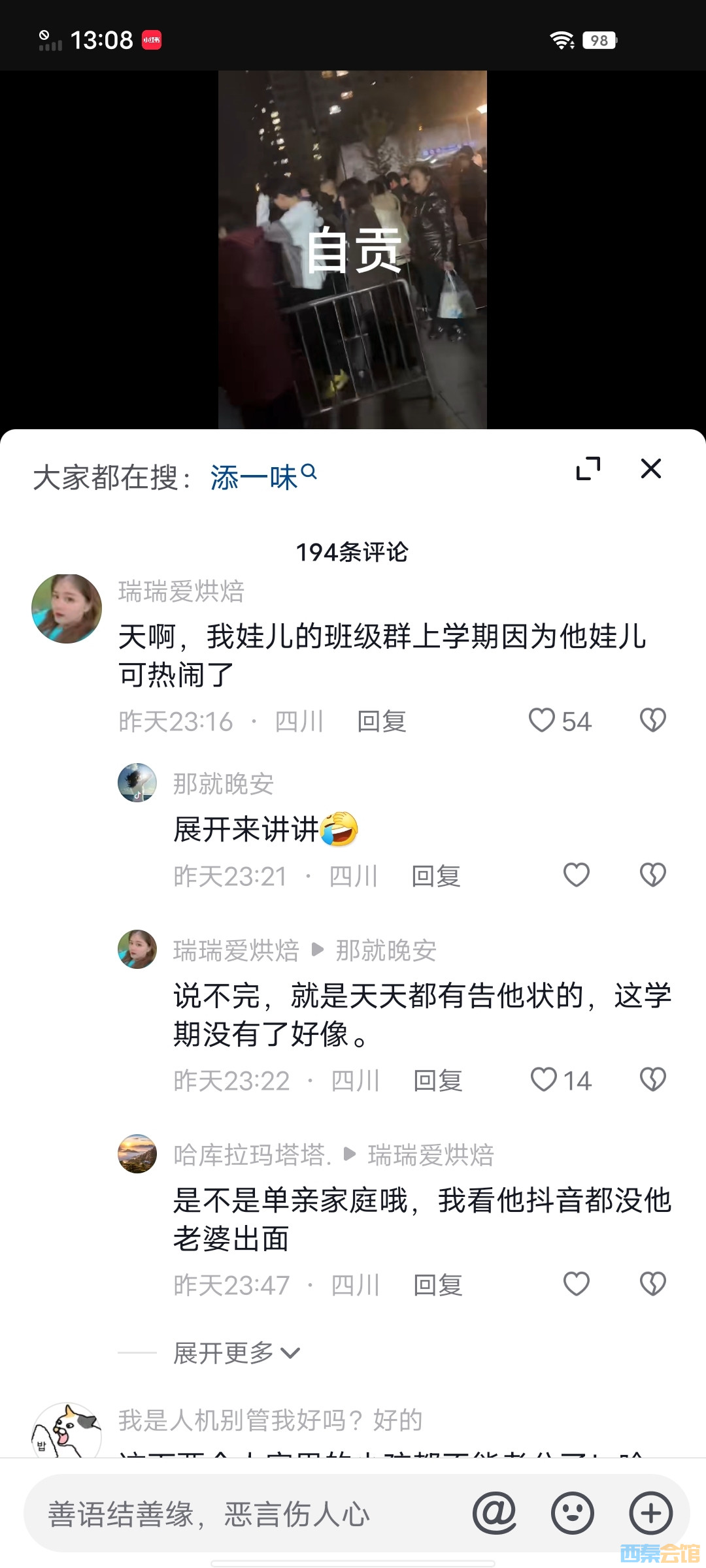Image resolution: width=706 pixels, height=1568 pixels.
Task: Open the emoji picker
Action: coord(573,1513)
